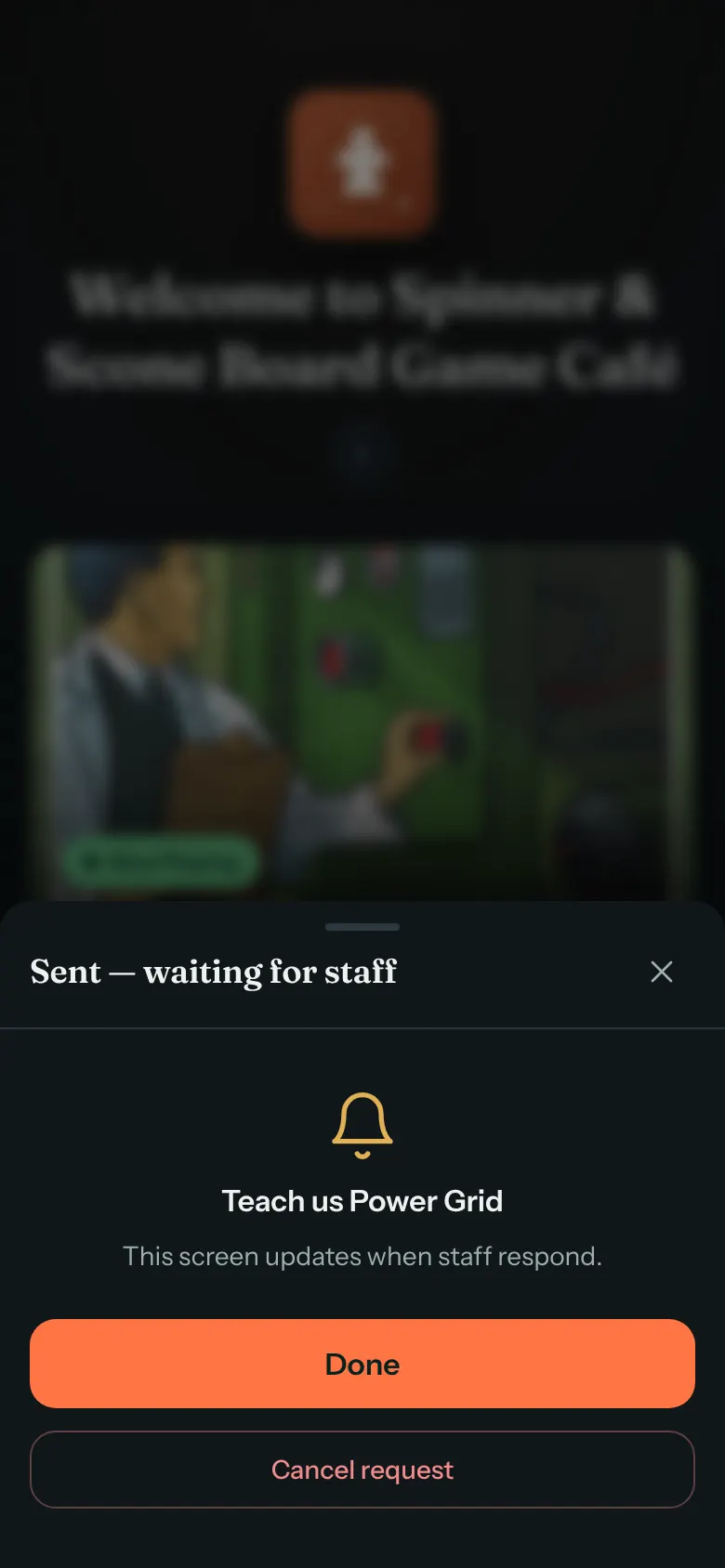Cancel the Power Grid teaching request
Screen dimensions: 725x1568
(x=362, y=1470)
